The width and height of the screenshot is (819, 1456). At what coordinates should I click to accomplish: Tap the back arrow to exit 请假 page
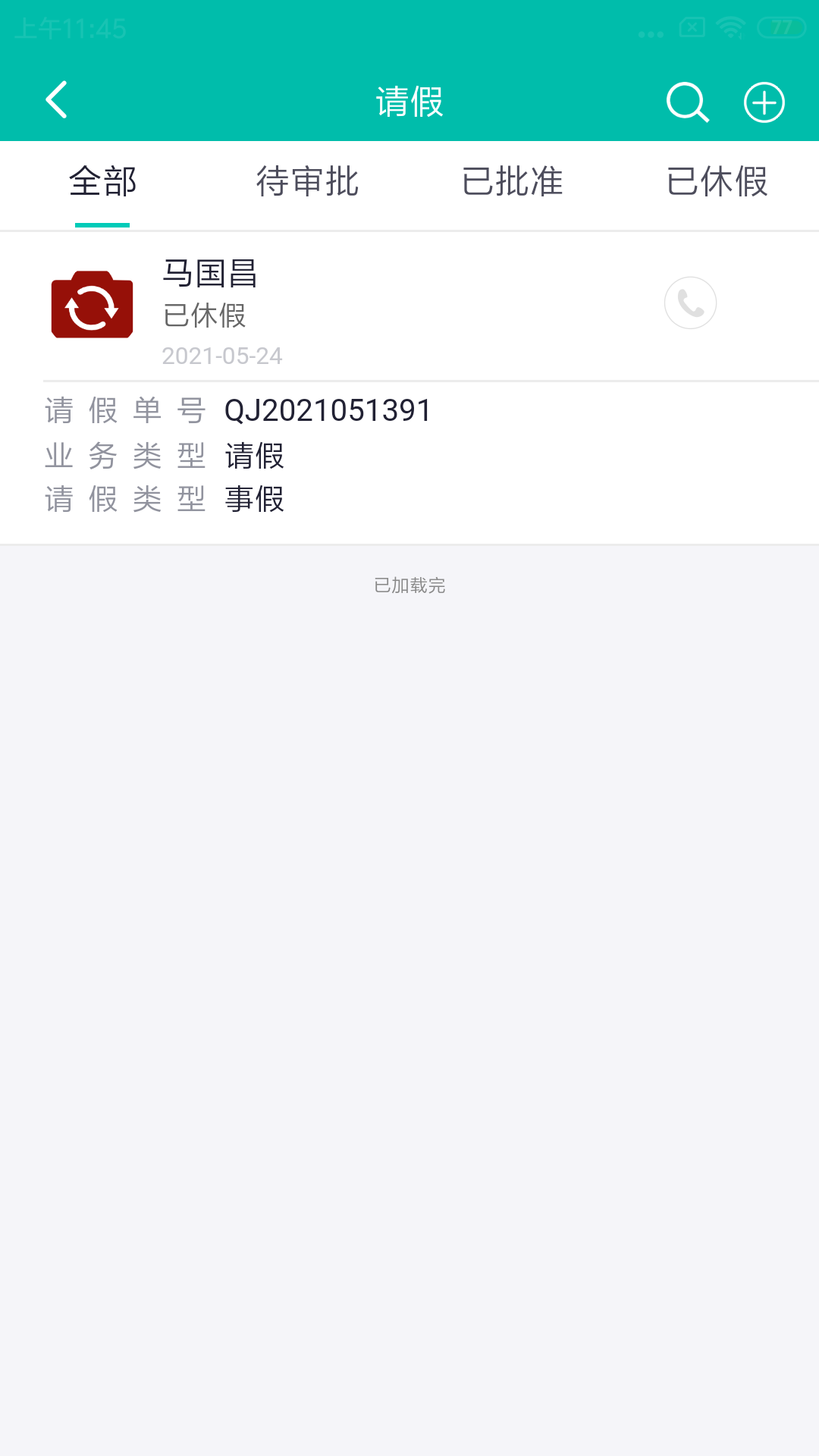[57, 101]
